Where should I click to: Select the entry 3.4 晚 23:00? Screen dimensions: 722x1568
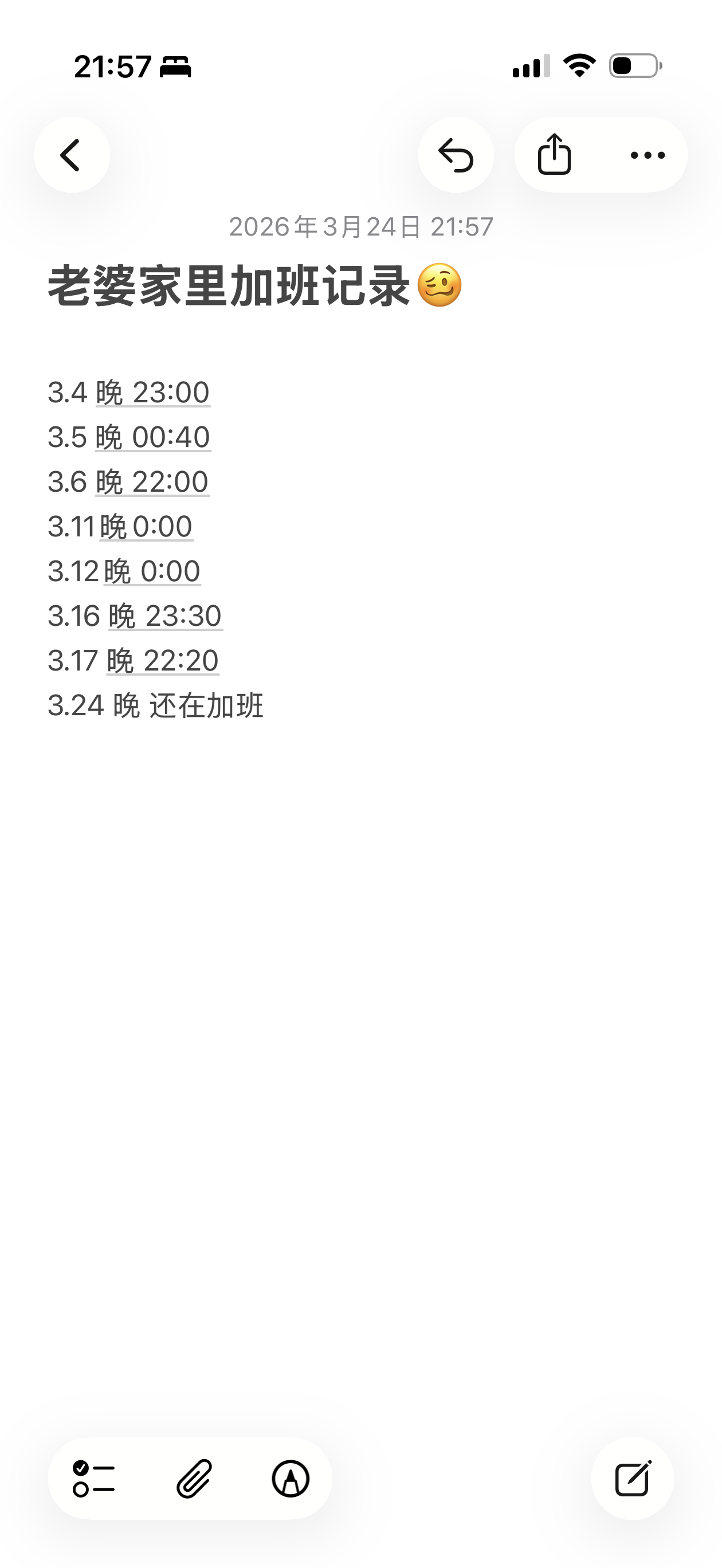pyautogui.click(x=129, y=392)
